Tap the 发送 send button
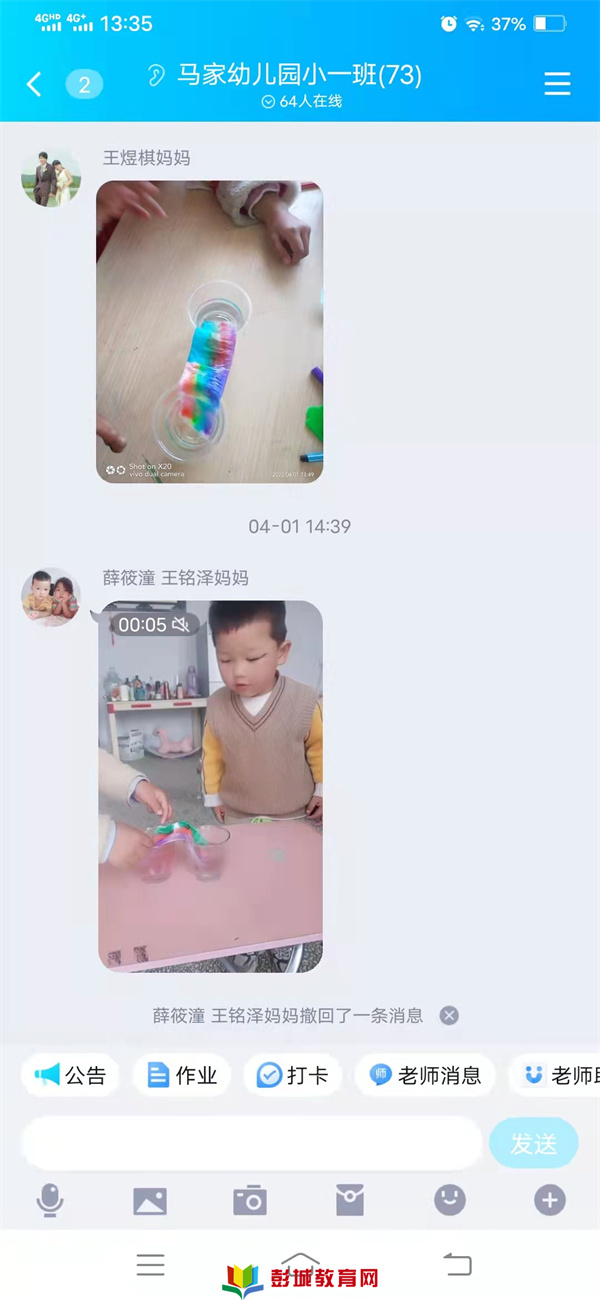The image size is (600, 1300). [x=533, y=1143]
